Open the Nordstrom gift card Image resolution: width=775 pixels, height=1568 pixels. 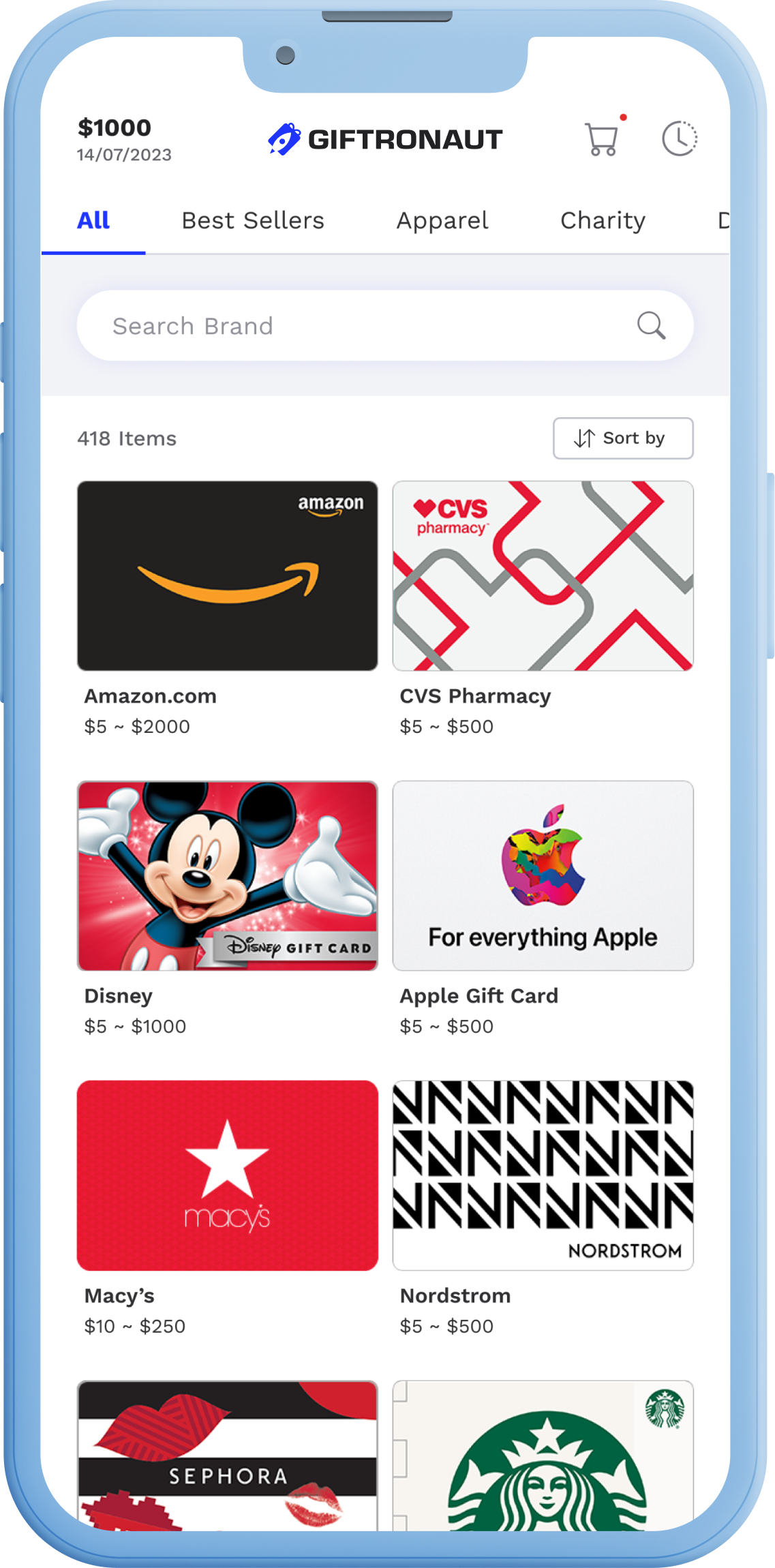pyautogui.click(x=543, y=1175)
